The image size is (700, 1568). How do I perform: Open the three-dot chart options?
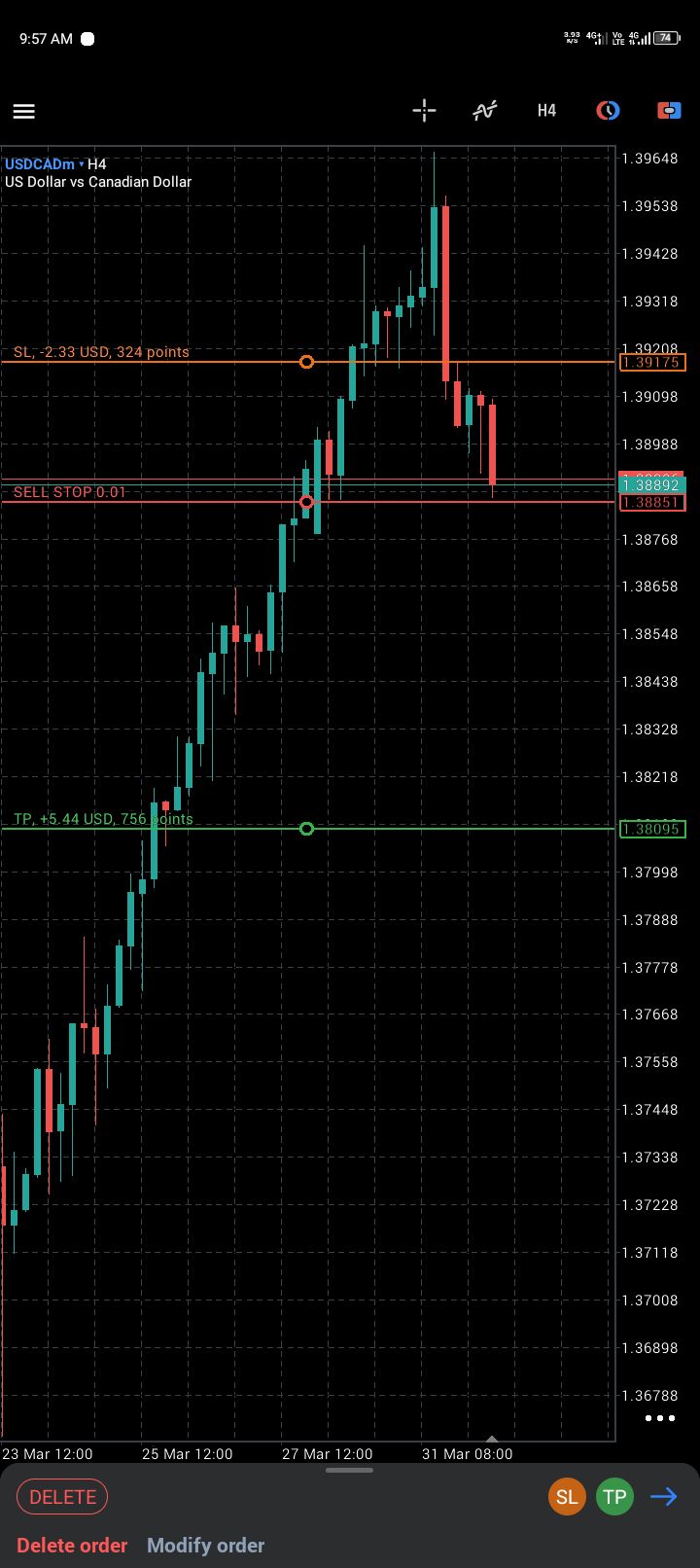tap(659, 1418)
